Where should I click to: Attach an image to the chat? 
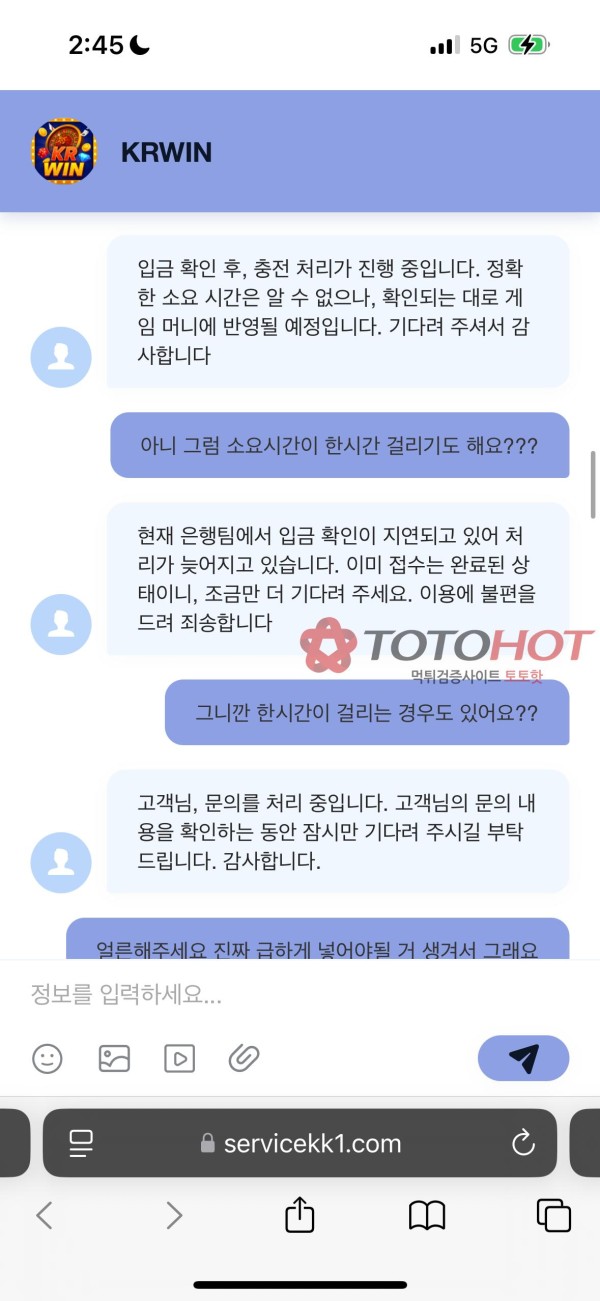click(x=114, y=1058)
